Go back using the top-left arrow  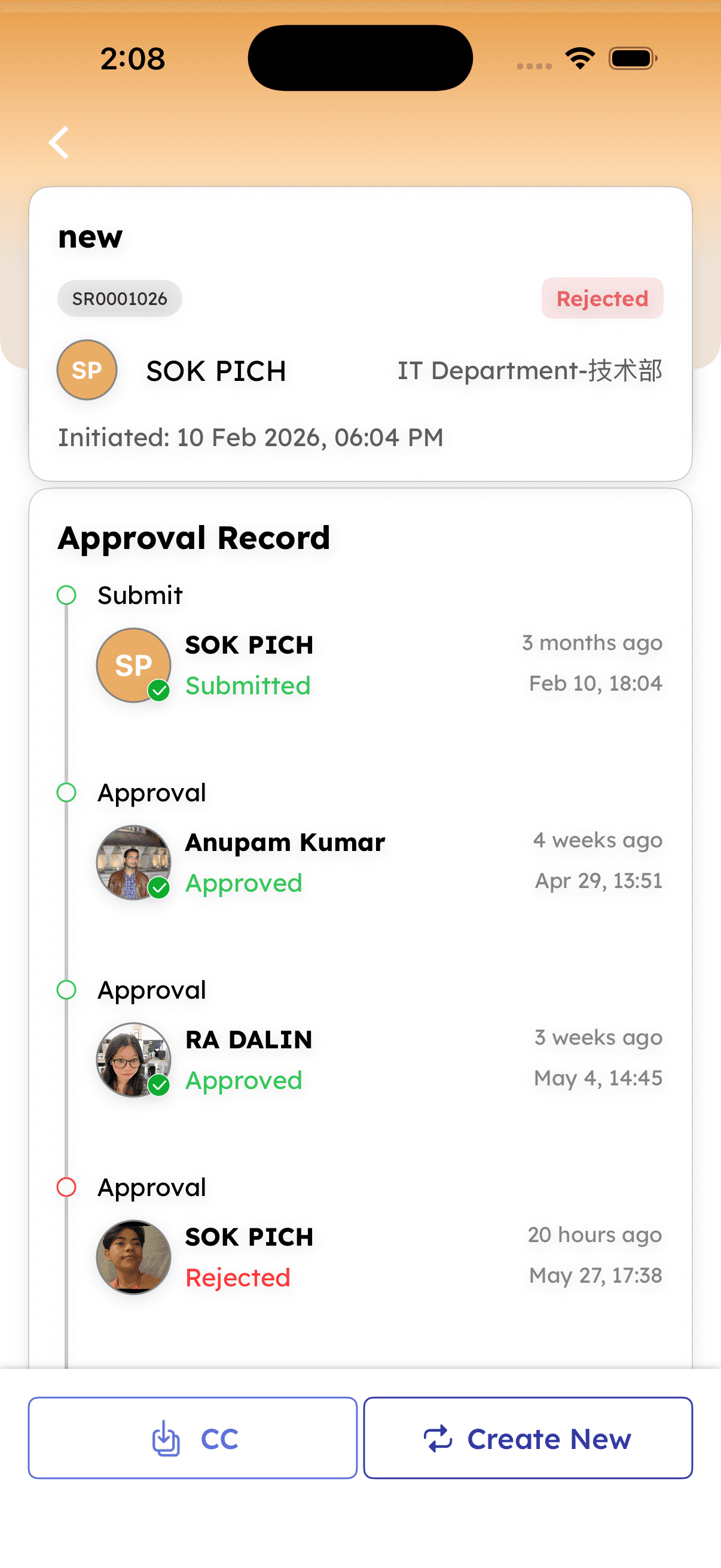coord(59,142)
